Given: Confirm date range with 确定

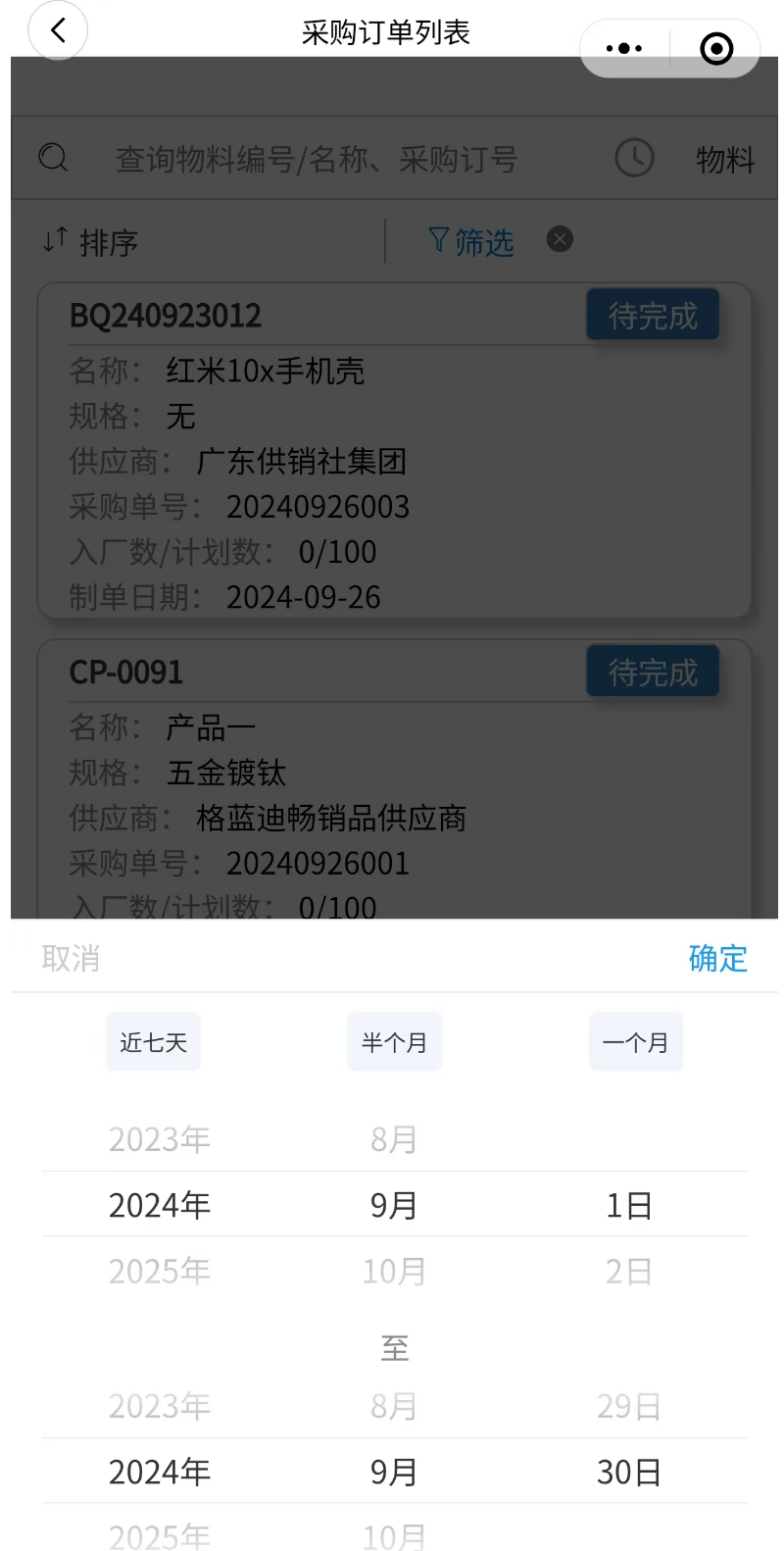Looking at the screenshot, I should point(718,958).
